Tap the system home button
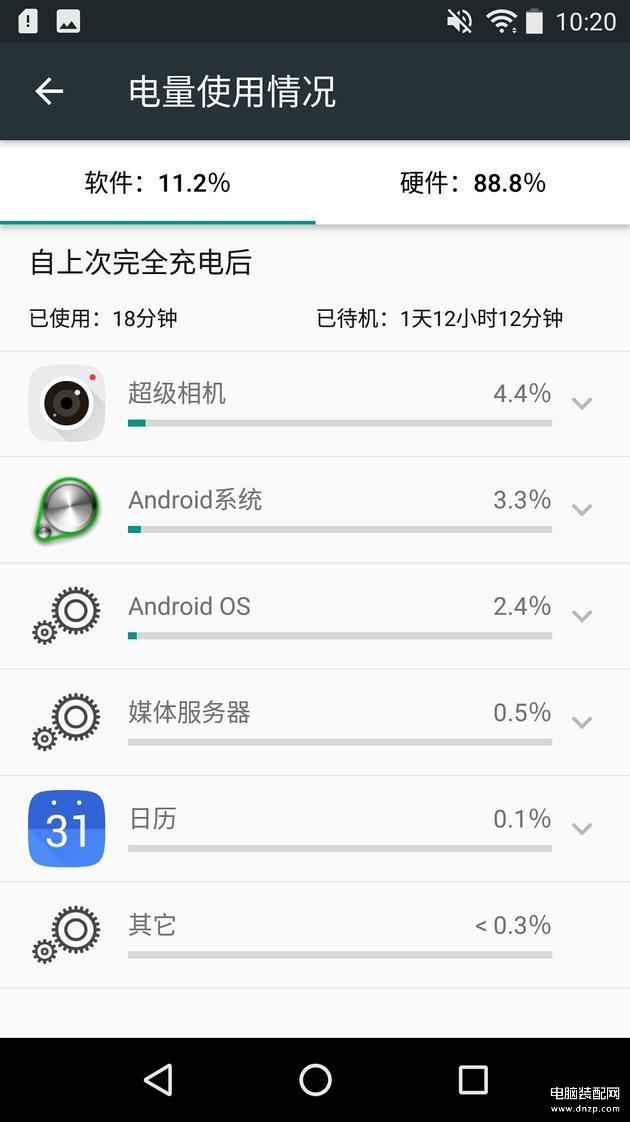This screenshot has height=1122, width=630. coord(315,1079)
